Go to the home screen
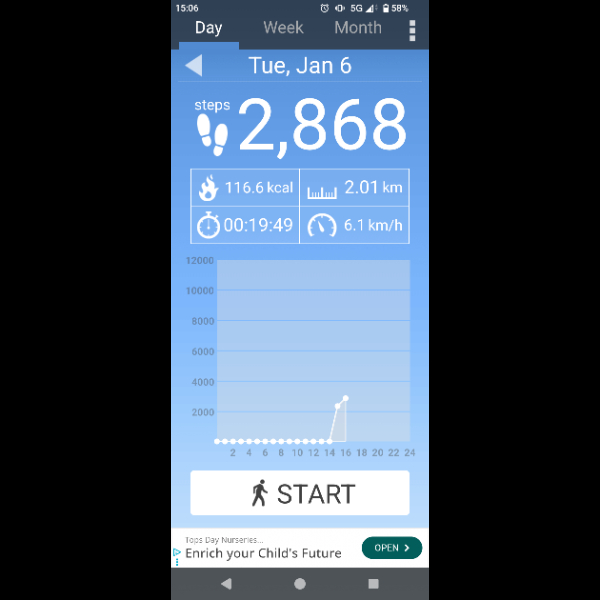The height and width of the screenshot is (600, 600). [300, 583]
